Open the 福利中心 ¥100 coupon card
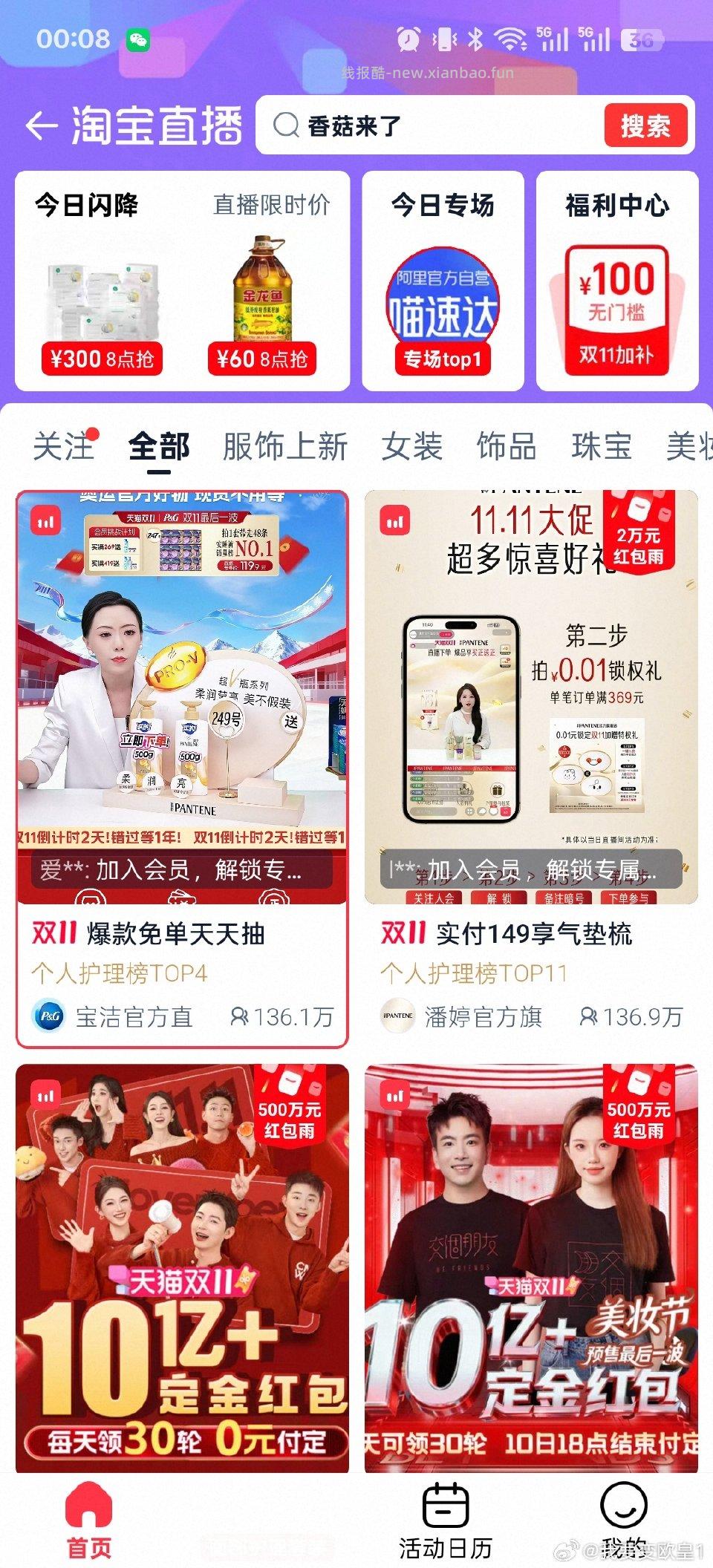The width and height of the screenshot is (713, 1568). [617, 282]
